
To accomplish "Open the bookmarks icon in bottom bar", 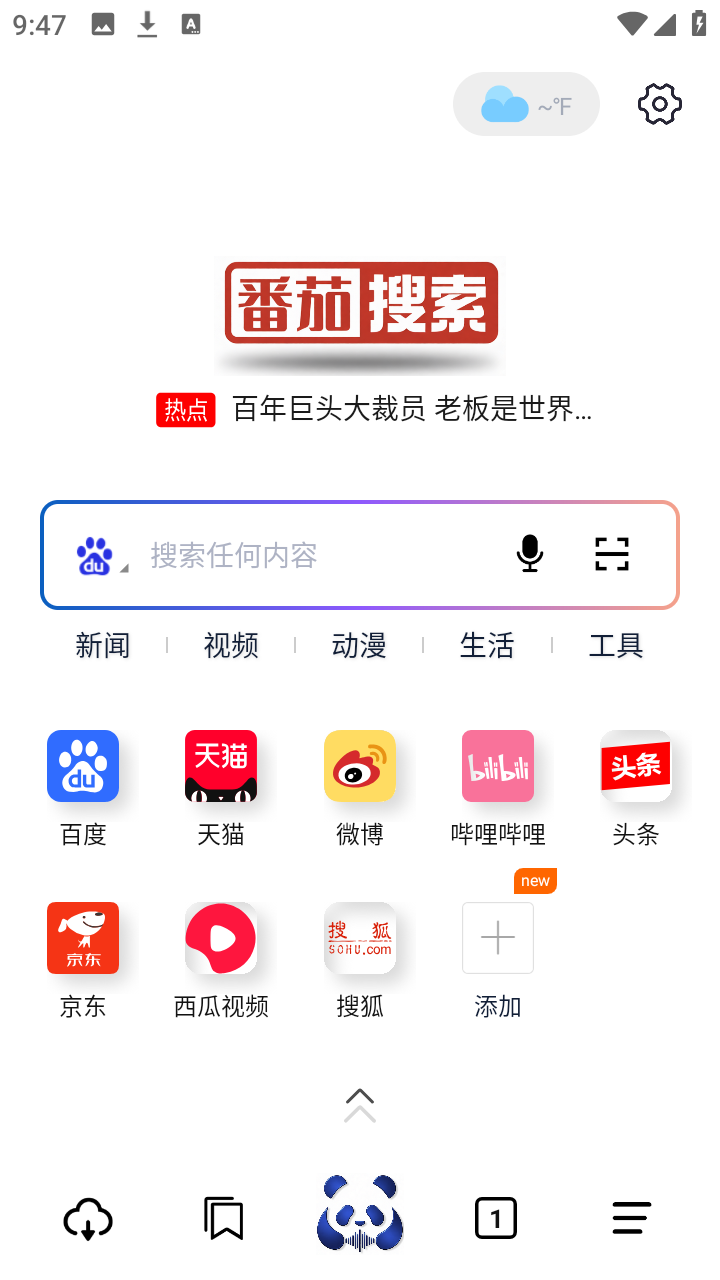I will pyautogui.click(x=224, y=1219).
